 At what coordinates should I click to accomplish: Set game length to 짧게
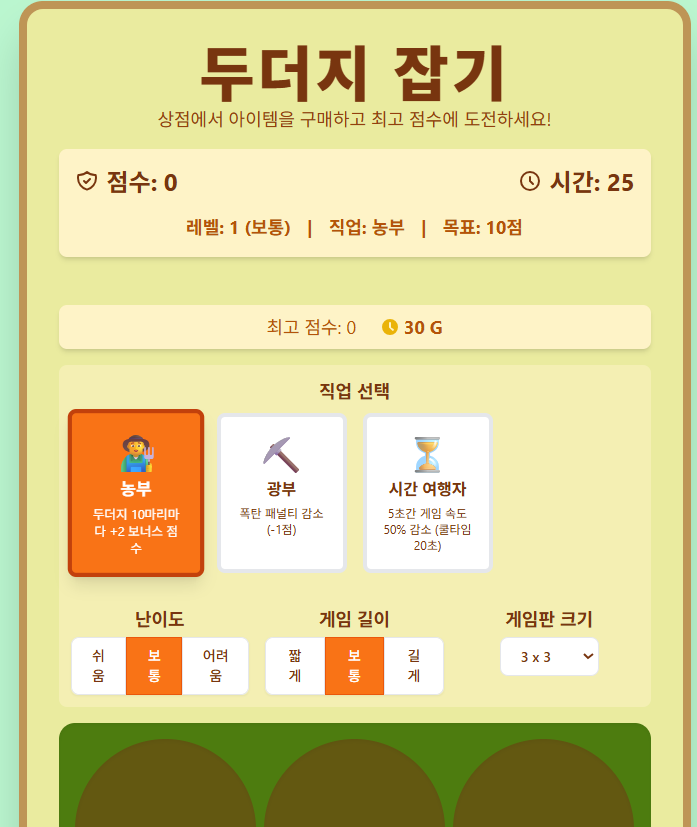coord(295,665)
